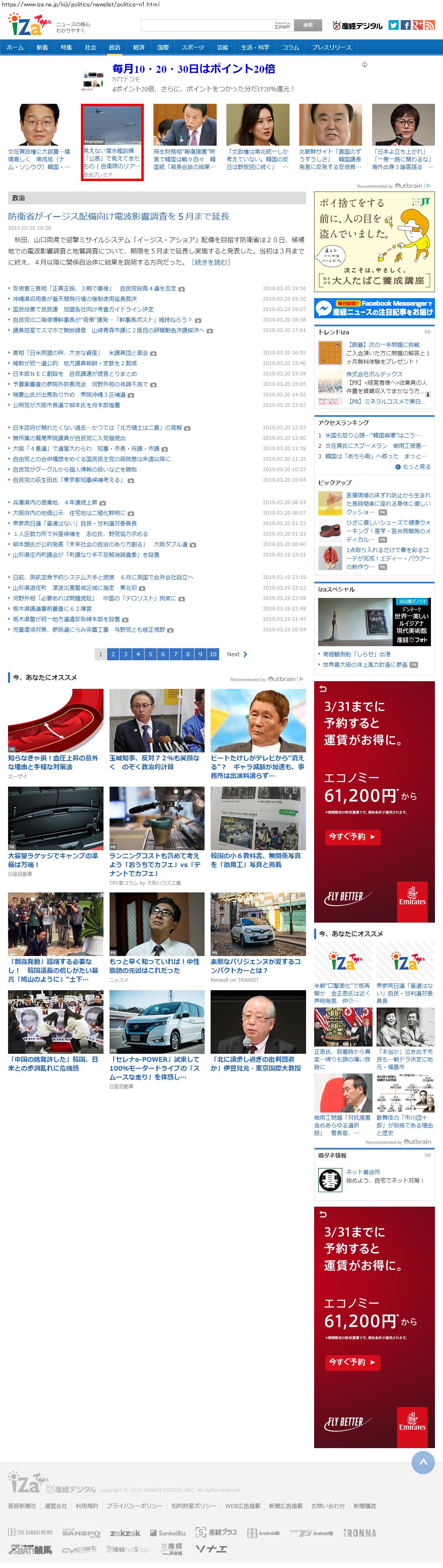Tap the 続きを読む link

click(211, 262)
